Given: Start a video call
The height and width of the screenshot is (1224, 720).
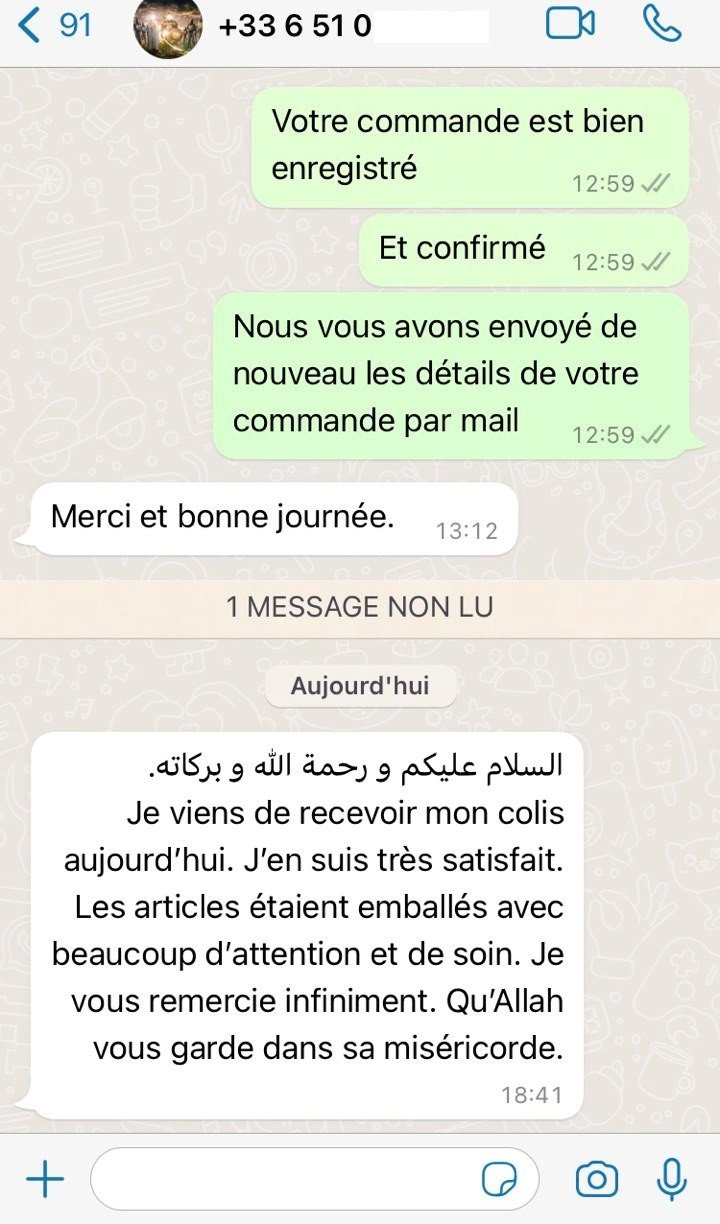Looking at the screenshot, I should coord(571,24).
